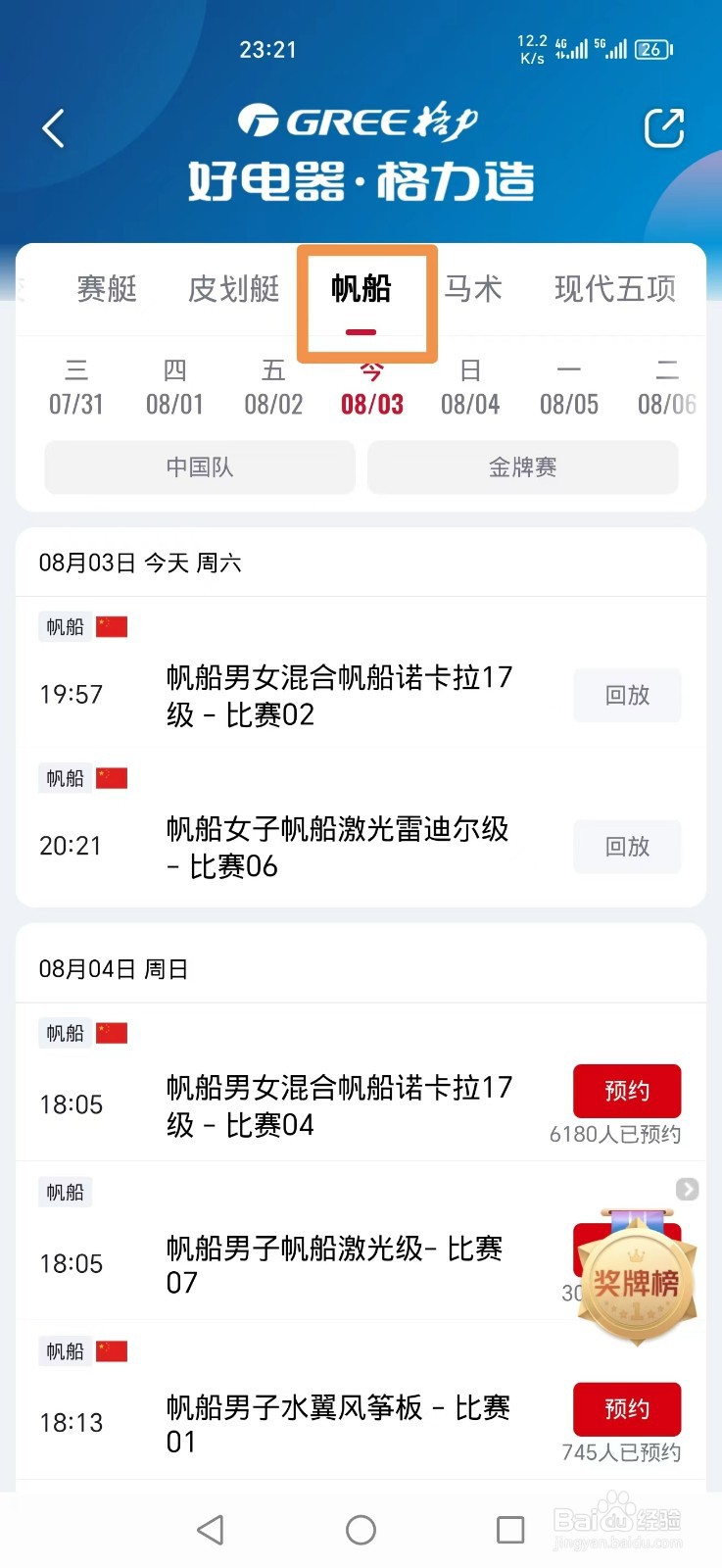
Task: Filter by 中国队
Action: 200,467
